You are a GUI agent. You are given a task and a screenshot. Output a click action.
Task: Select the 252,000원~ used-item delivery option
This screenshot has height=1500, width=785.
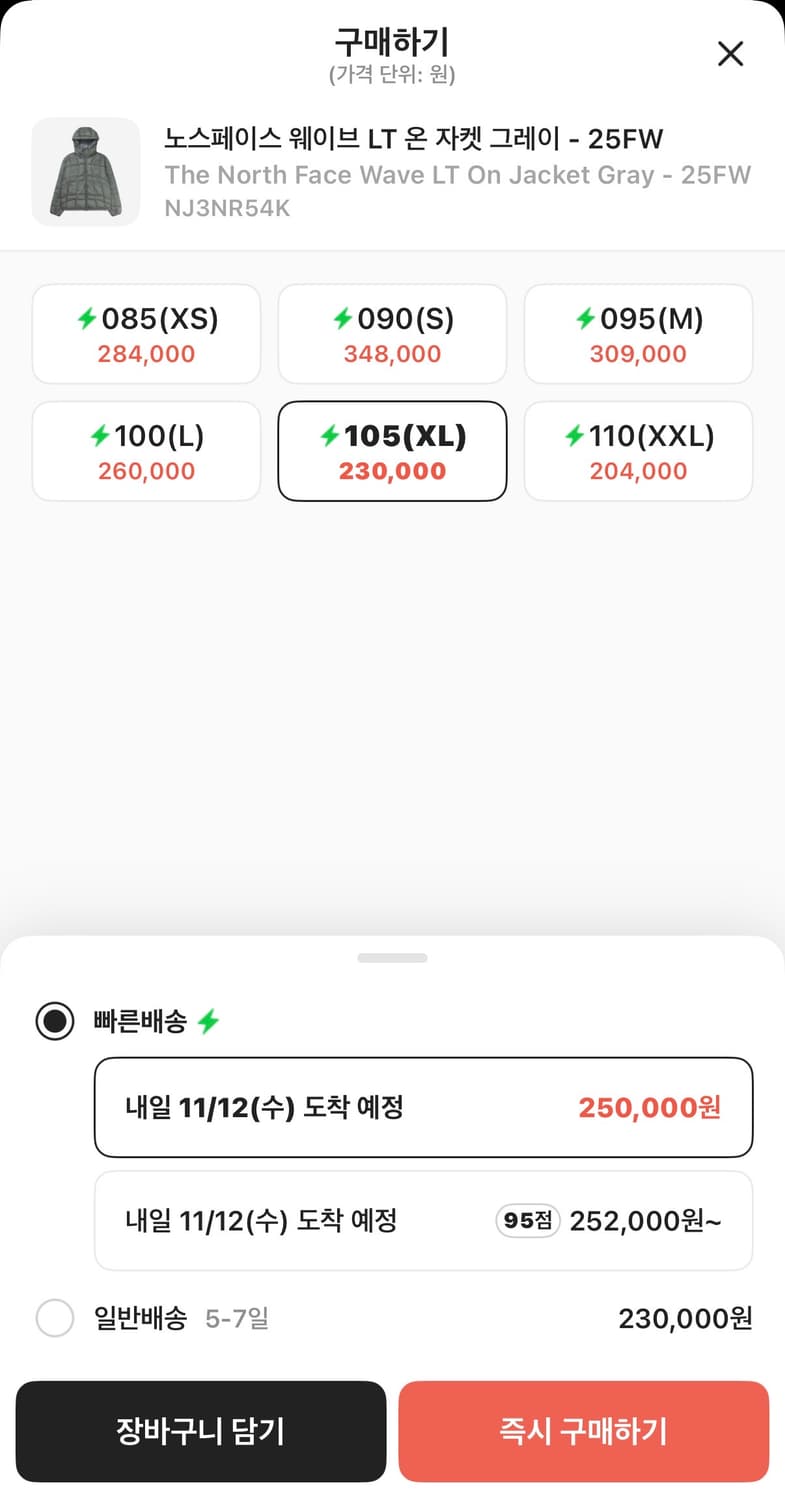click(x=424, y=1221)
